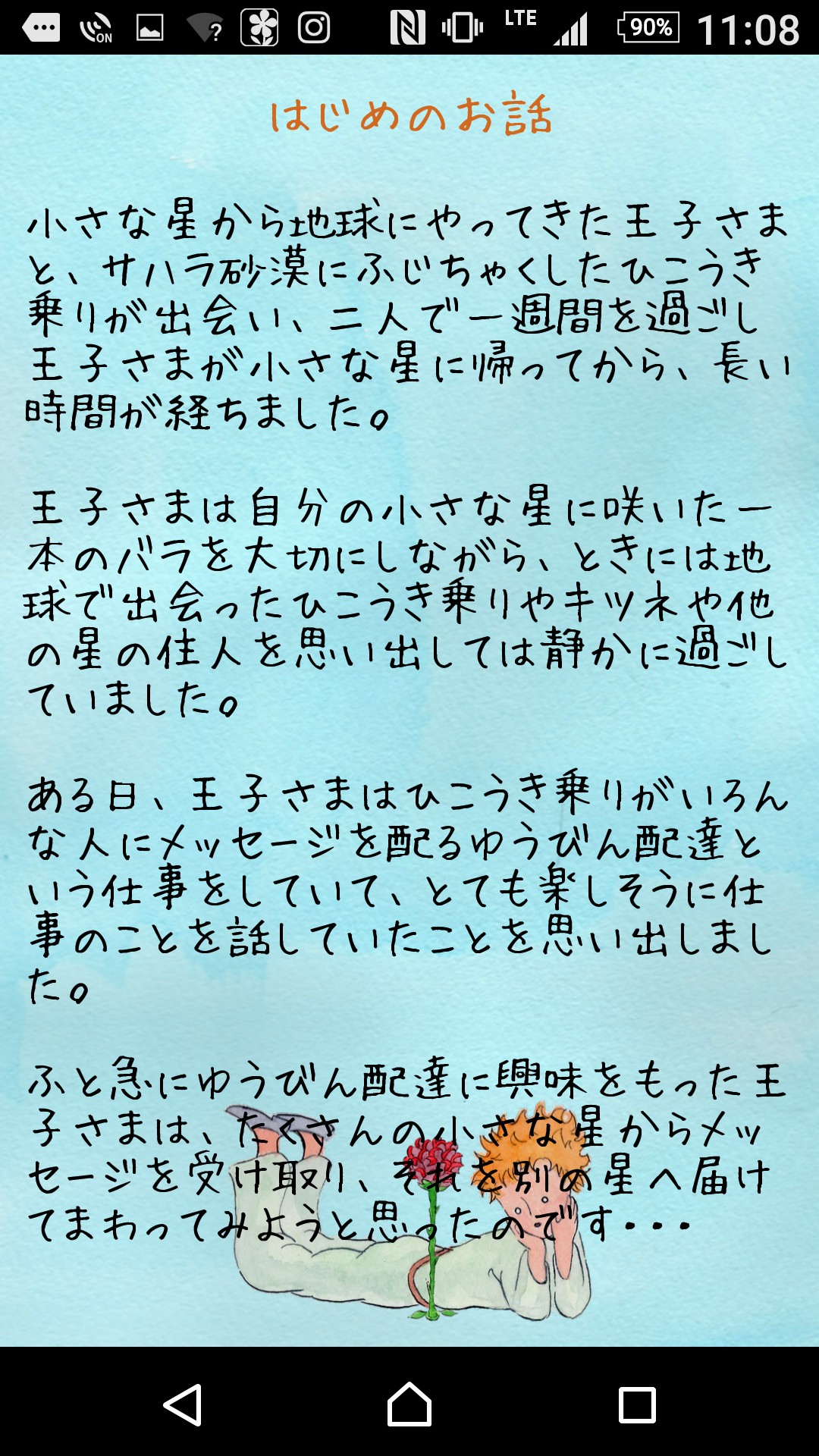819x1456 pixels.
Task: Go to the home screen
Action: click(x=409, y=1404)
